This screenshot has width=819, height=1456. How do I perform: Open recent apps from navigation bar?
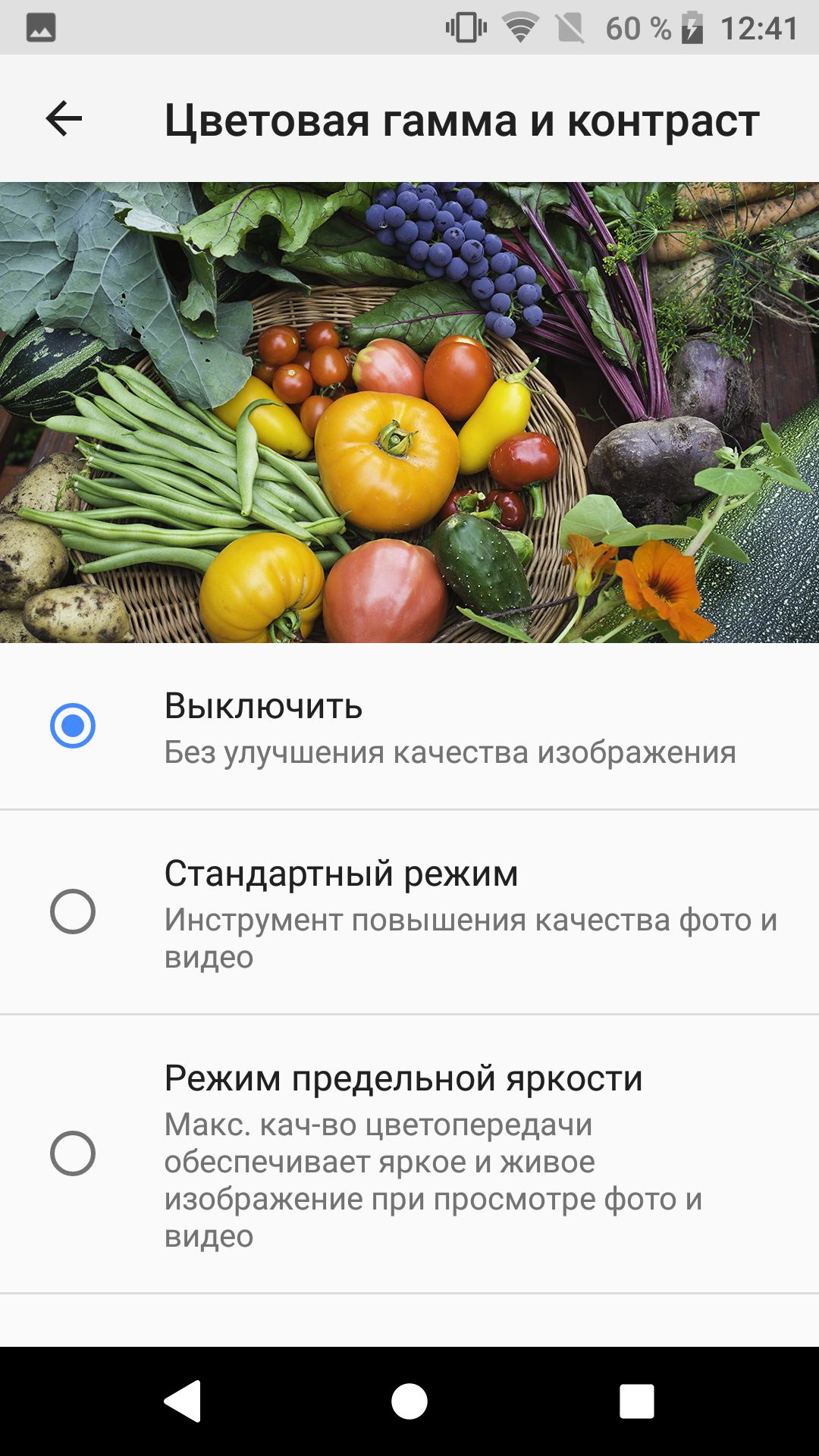(636, 1401)
